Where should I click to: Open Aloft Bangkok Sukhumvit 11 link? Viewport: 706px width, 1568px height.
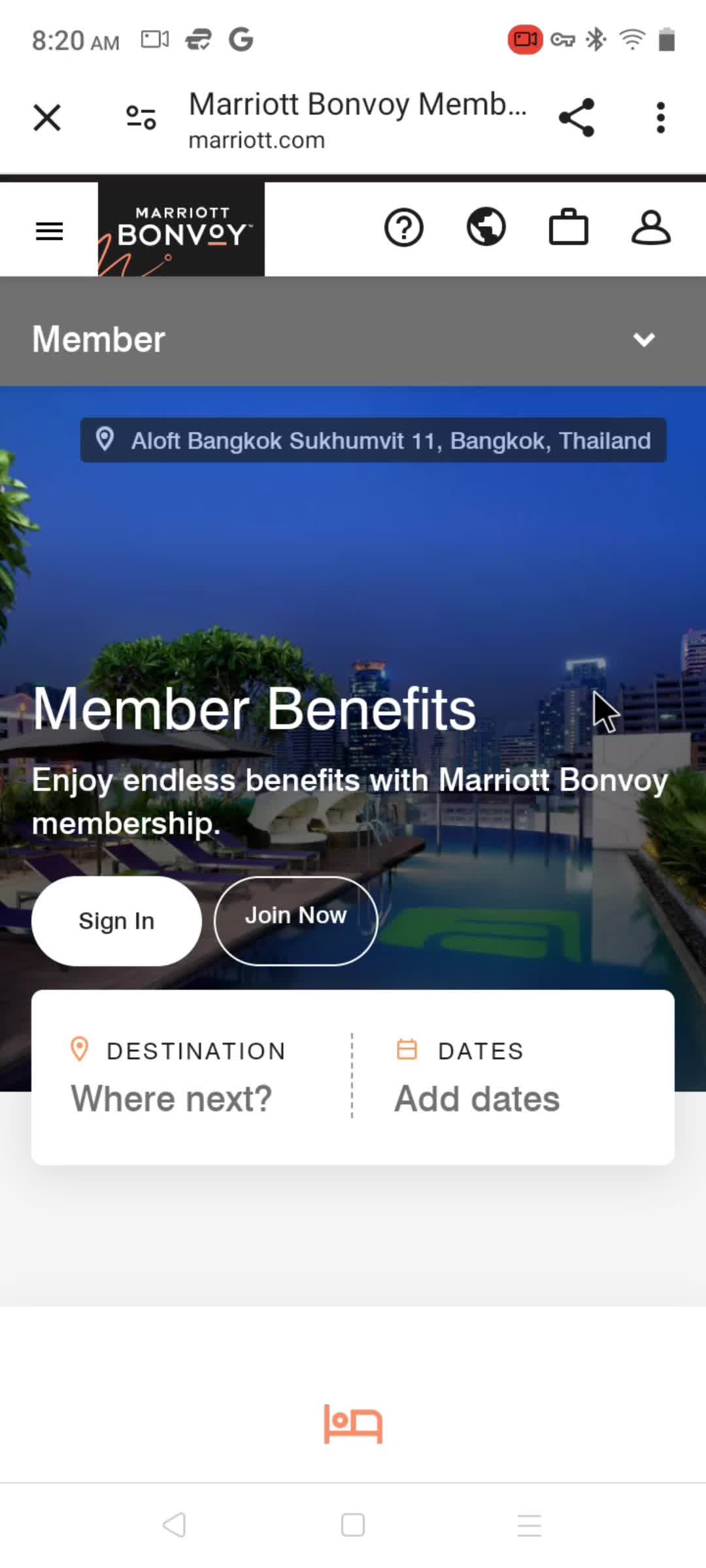tap(391, 441)
